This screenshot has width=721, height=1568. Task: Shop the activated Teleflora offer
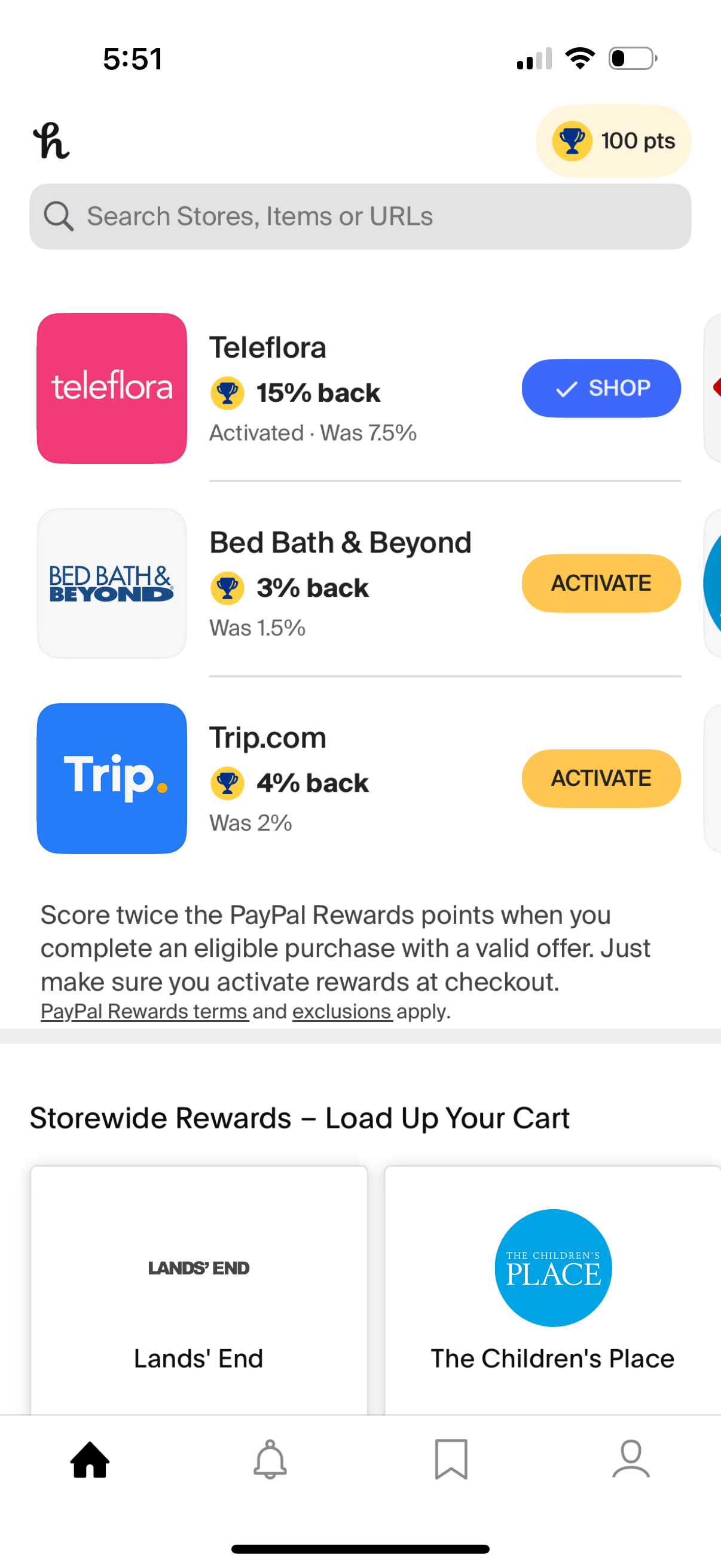[x=600, y=388]
